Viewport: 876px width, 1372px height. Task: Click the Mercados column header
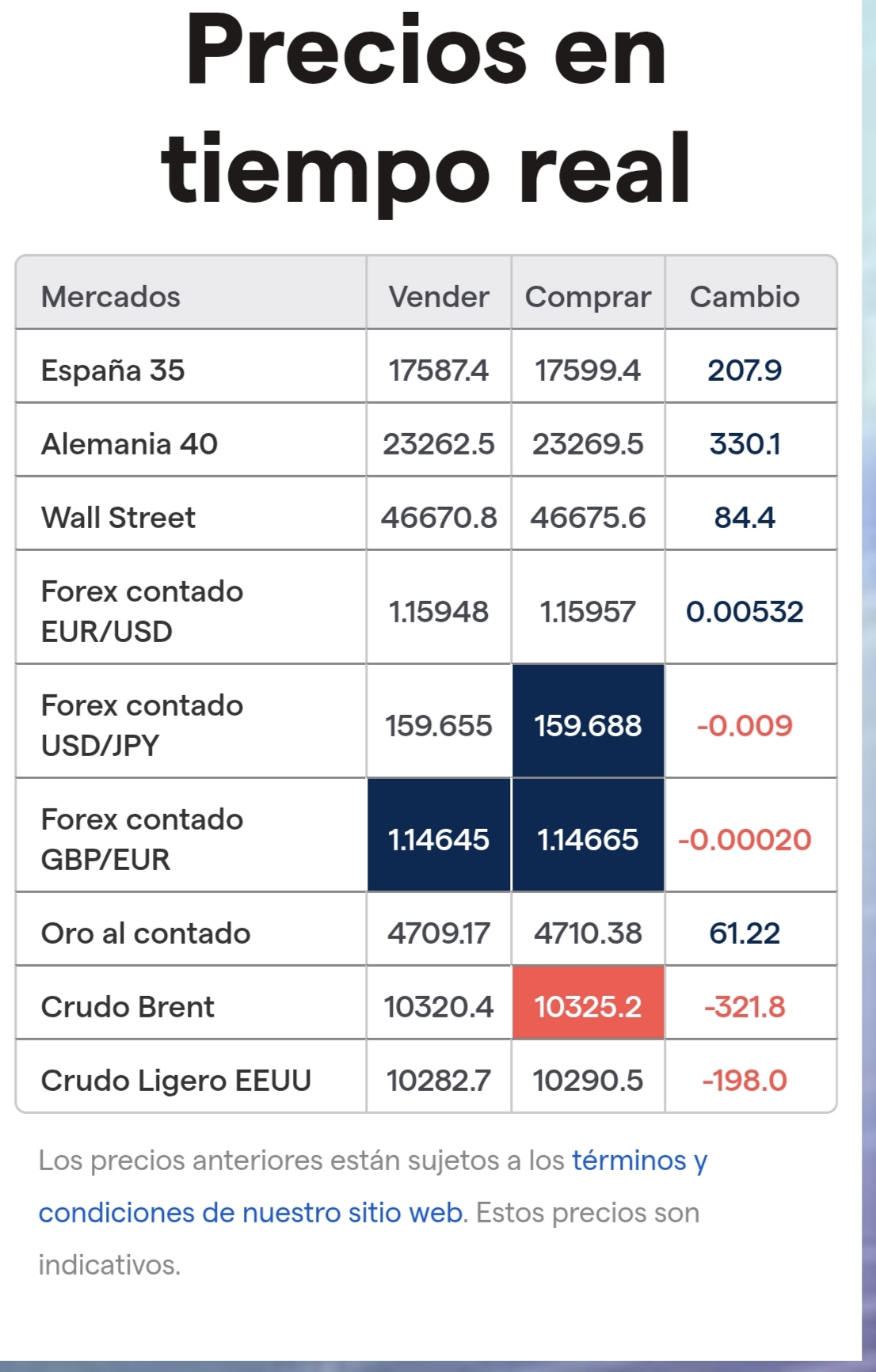coord(111,297)
